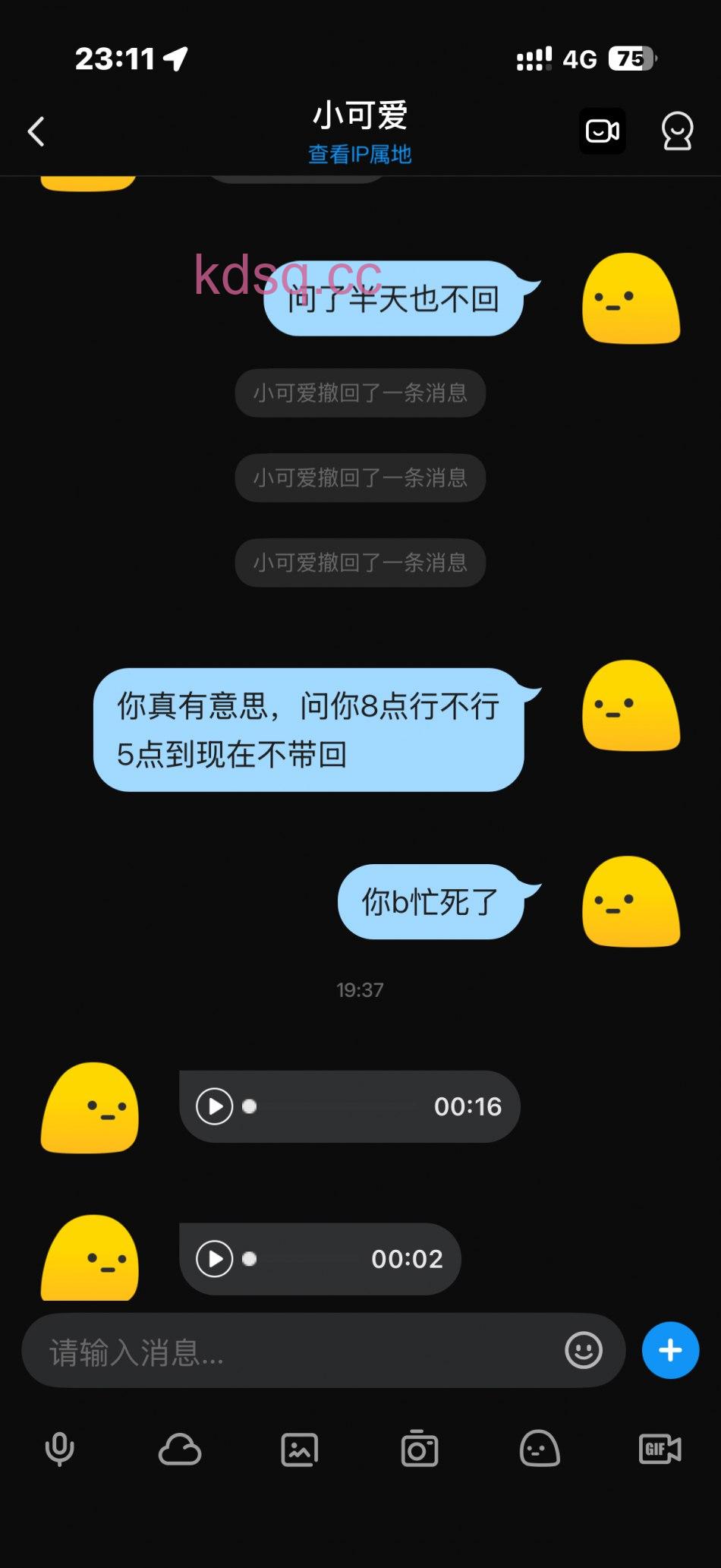721x1568 pixels.
Task: Click the 请输入消息 input field
Action: pos(228,1350)
